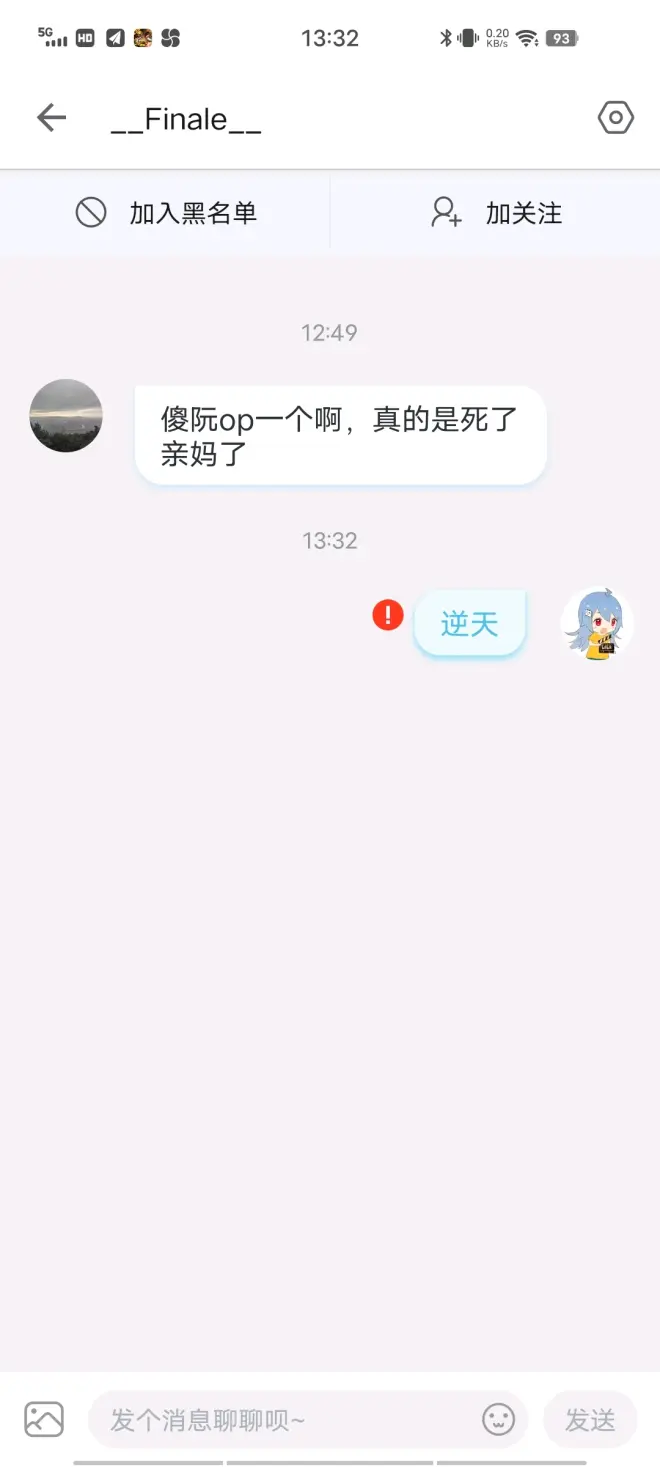Viewport: 660px width, 1467px height.
Task: Go back from the __Finale__ chat
Action: [51, 118]
